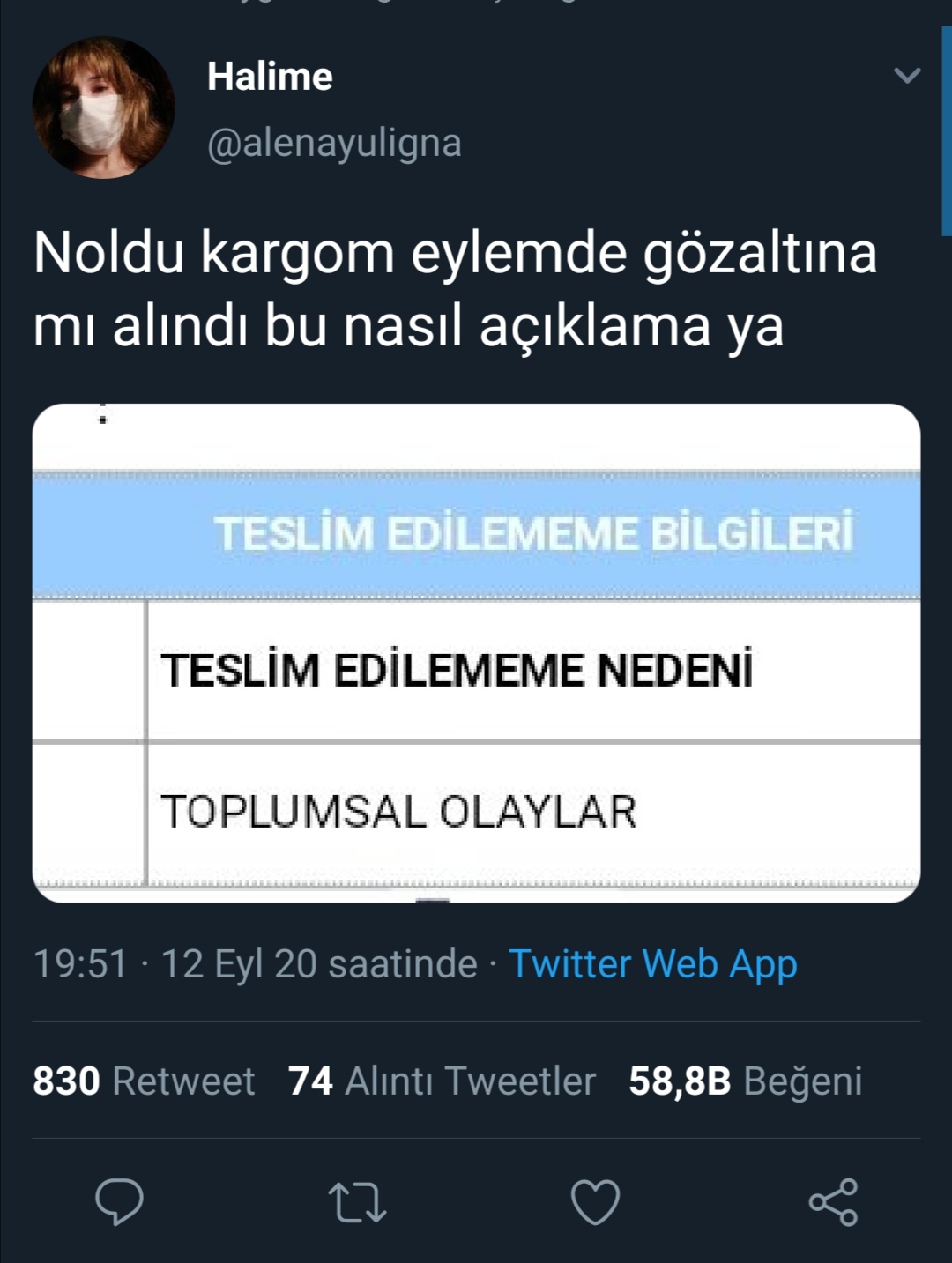Open the attached delivery info image

click(476, 653)
